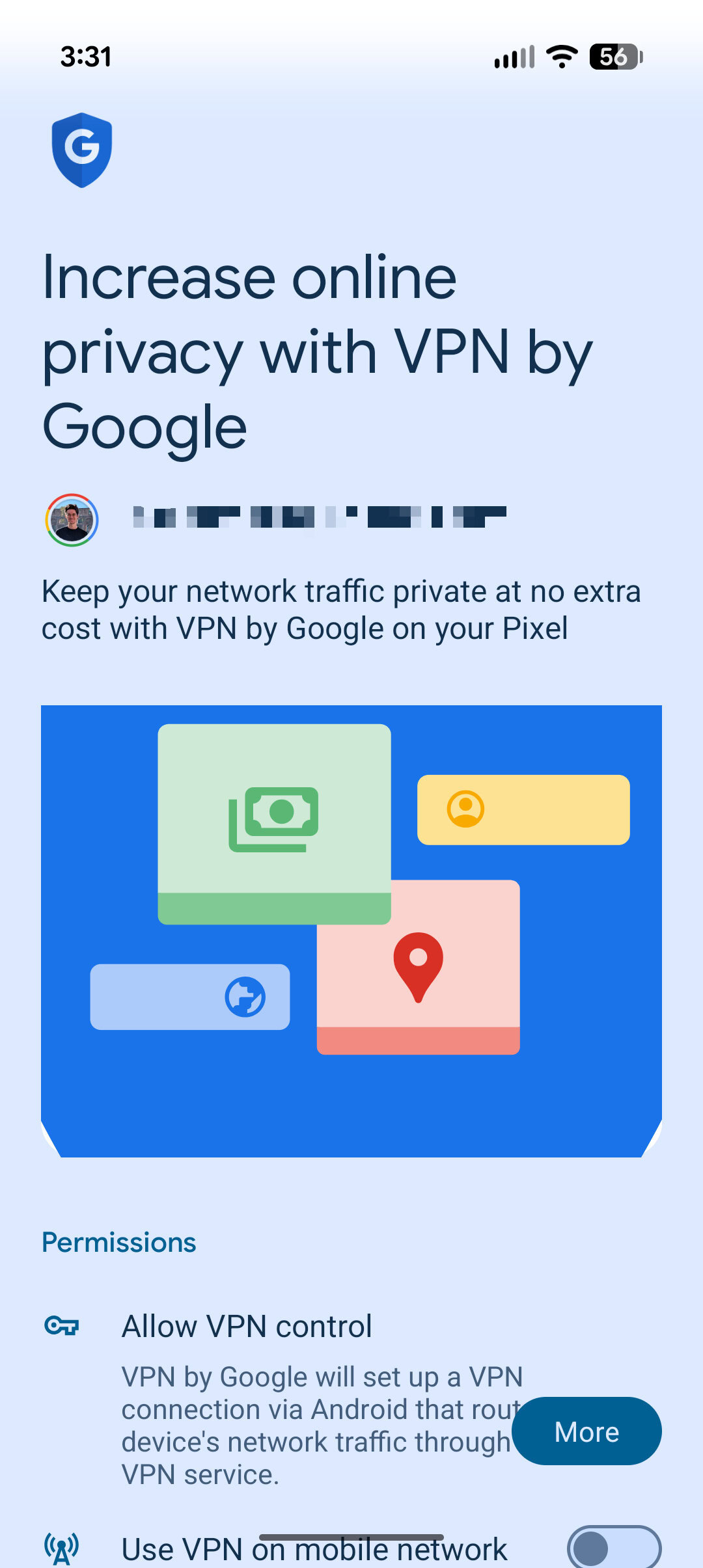The height and width of the screenshot is (1568, 703).
Task: Click the Allow VPN control label
Action: pos(247,1326)
